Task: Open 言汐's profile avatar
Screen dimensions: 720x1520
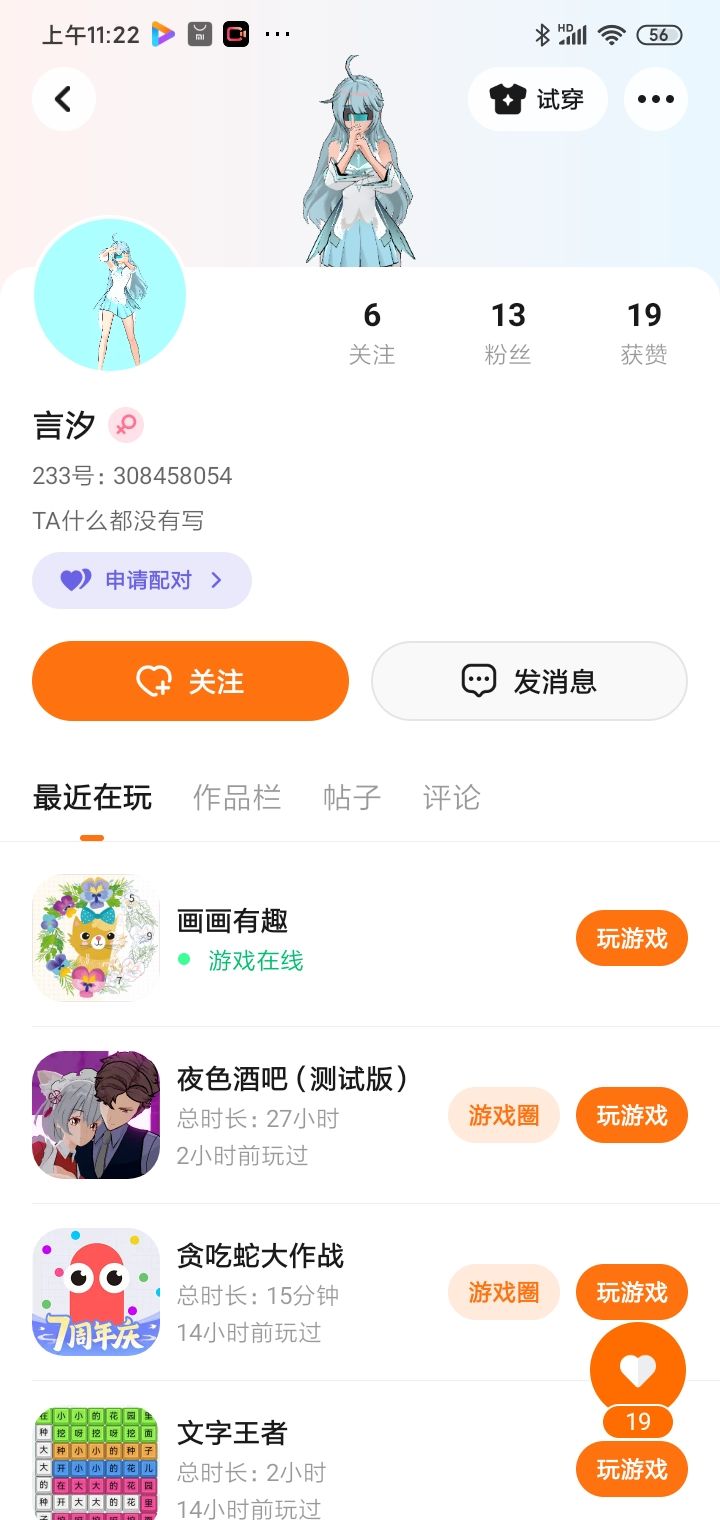Action: (110, 295)
